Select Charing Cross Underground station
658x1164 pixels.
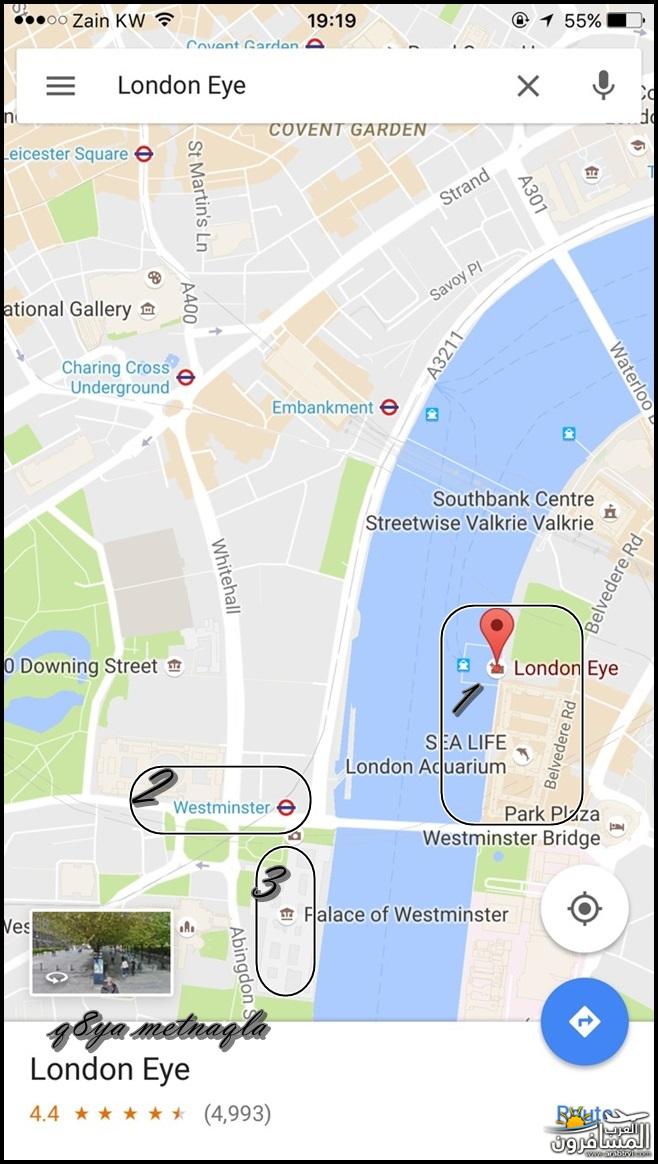185,377
